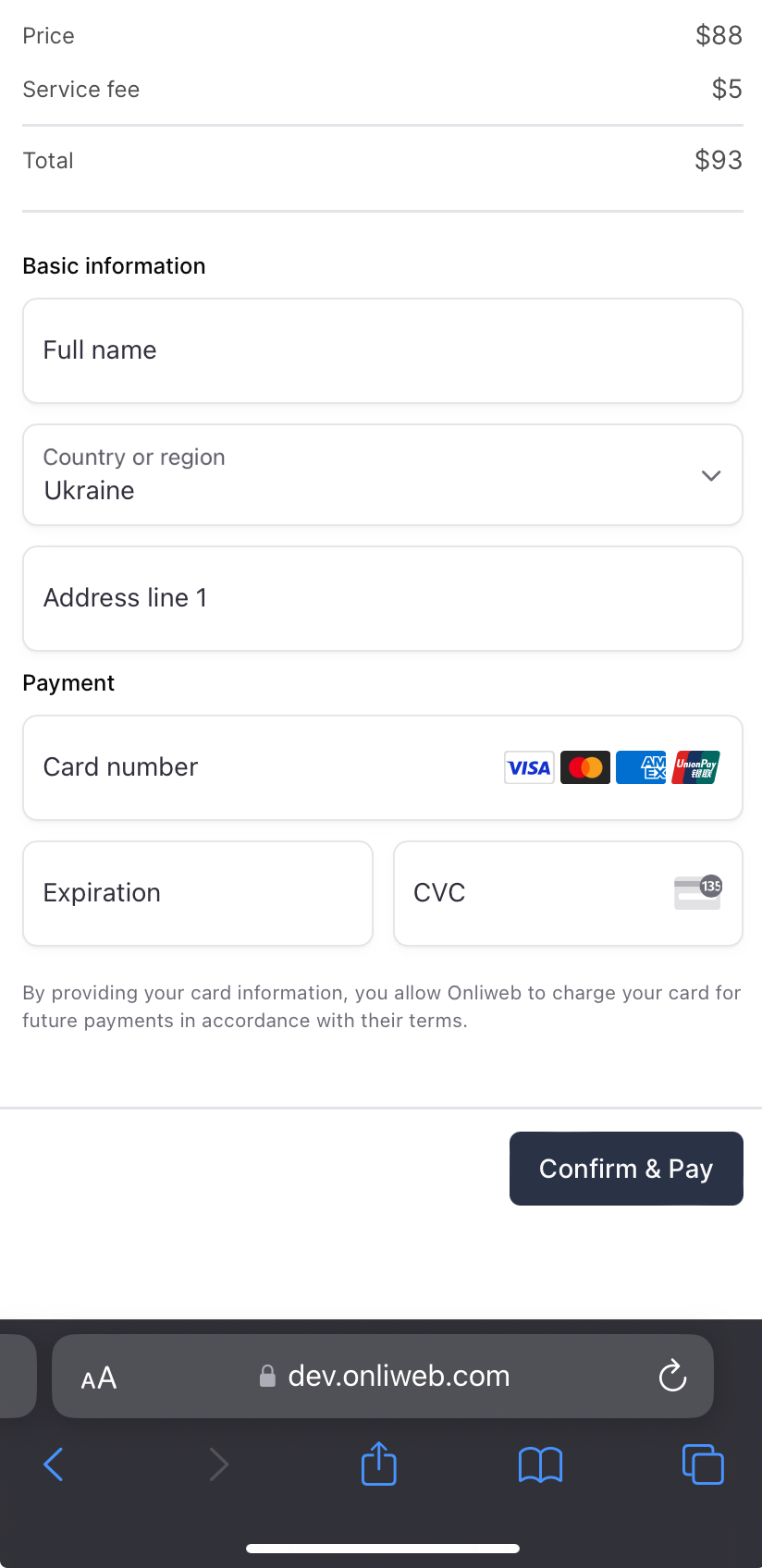Viewport: 762px width, 1568px height.
Task: Tap the dev.onliweb.com address bar
Action: [x=398, y=1377]
